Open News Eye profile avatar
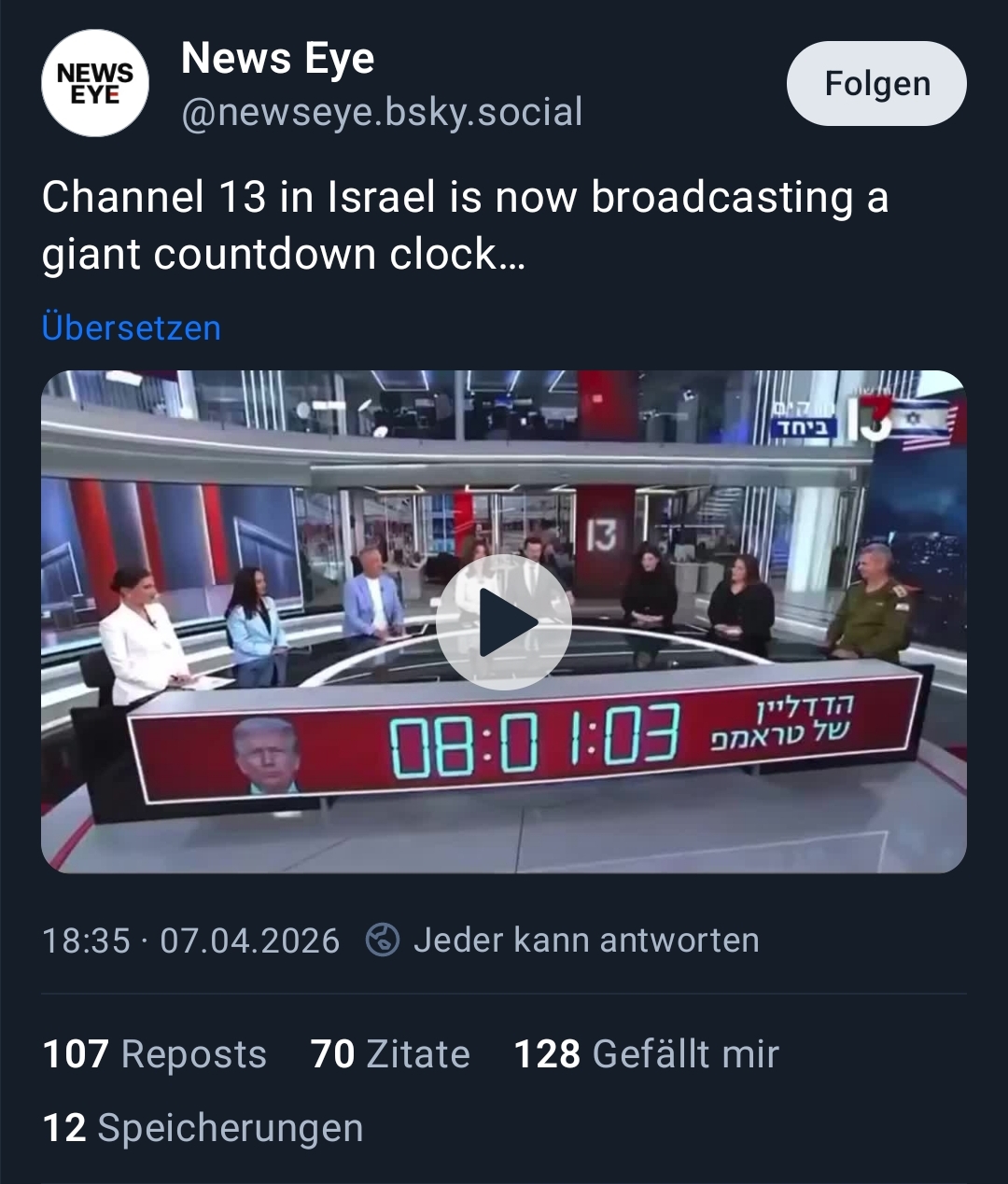Viewport: 1008px width, 1184px height. (95, 84)
